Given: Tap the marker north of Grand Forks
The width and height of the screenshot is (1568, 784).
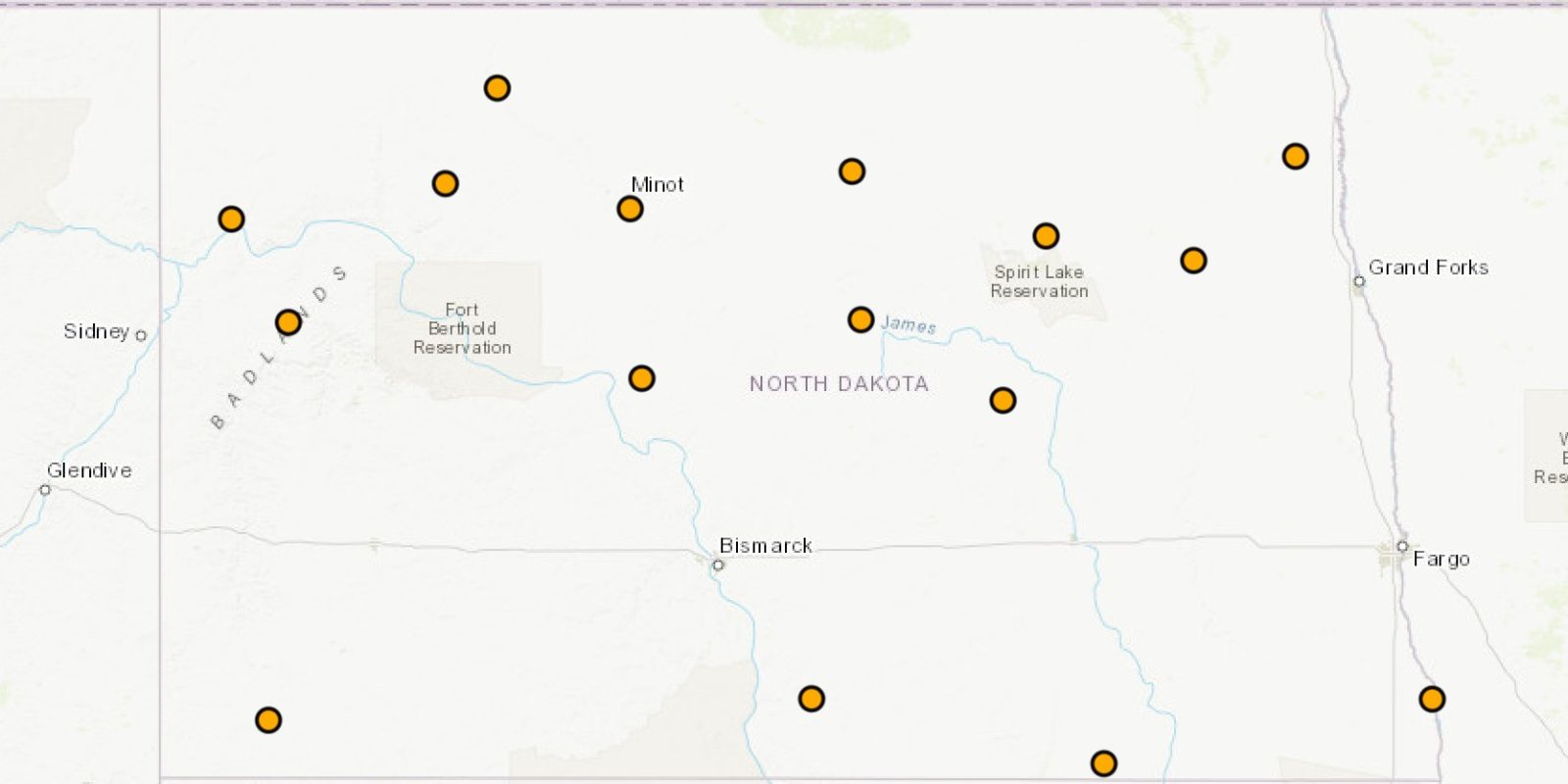Looking at the screenshot, I should pos(1296,157).
